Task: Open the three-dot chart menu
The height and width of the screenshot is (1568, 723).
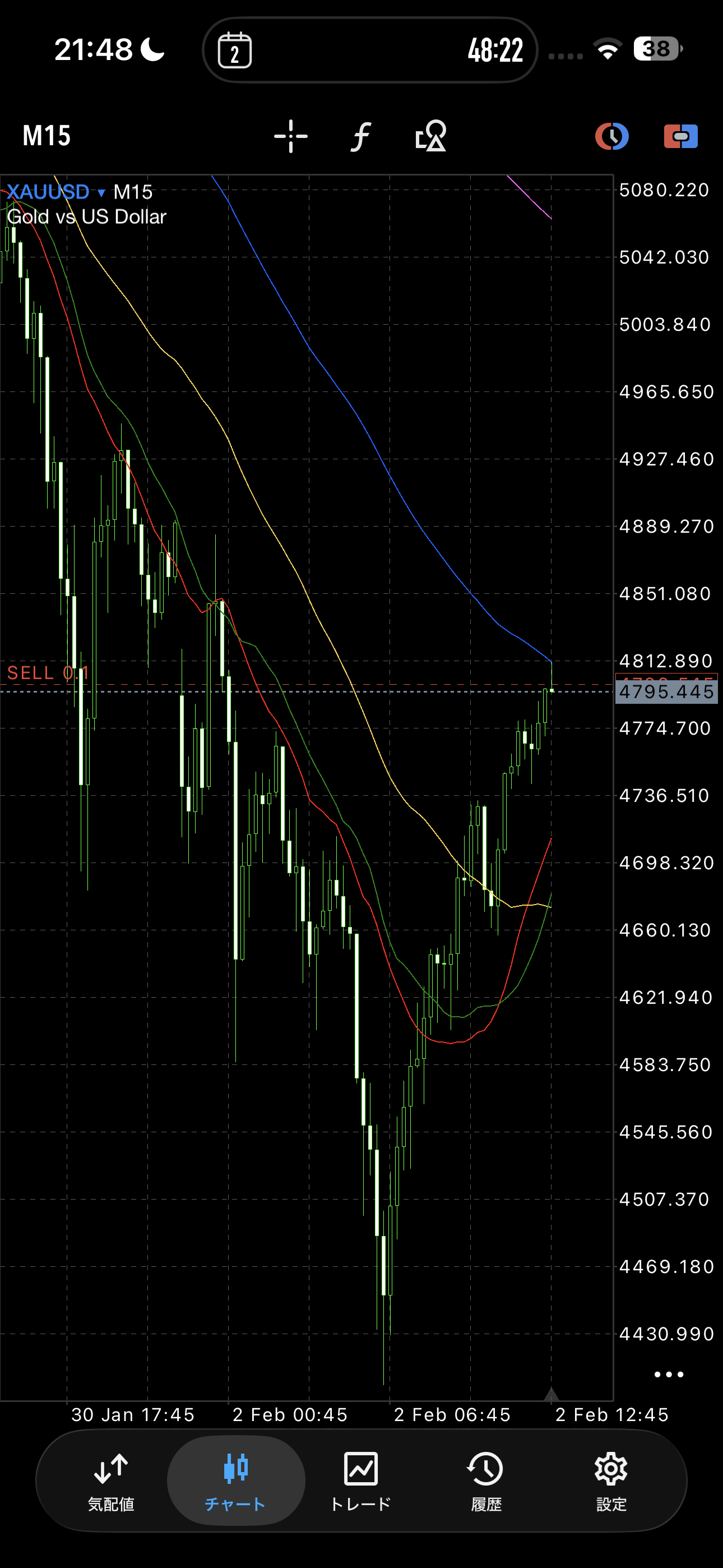Action: 668,1375
